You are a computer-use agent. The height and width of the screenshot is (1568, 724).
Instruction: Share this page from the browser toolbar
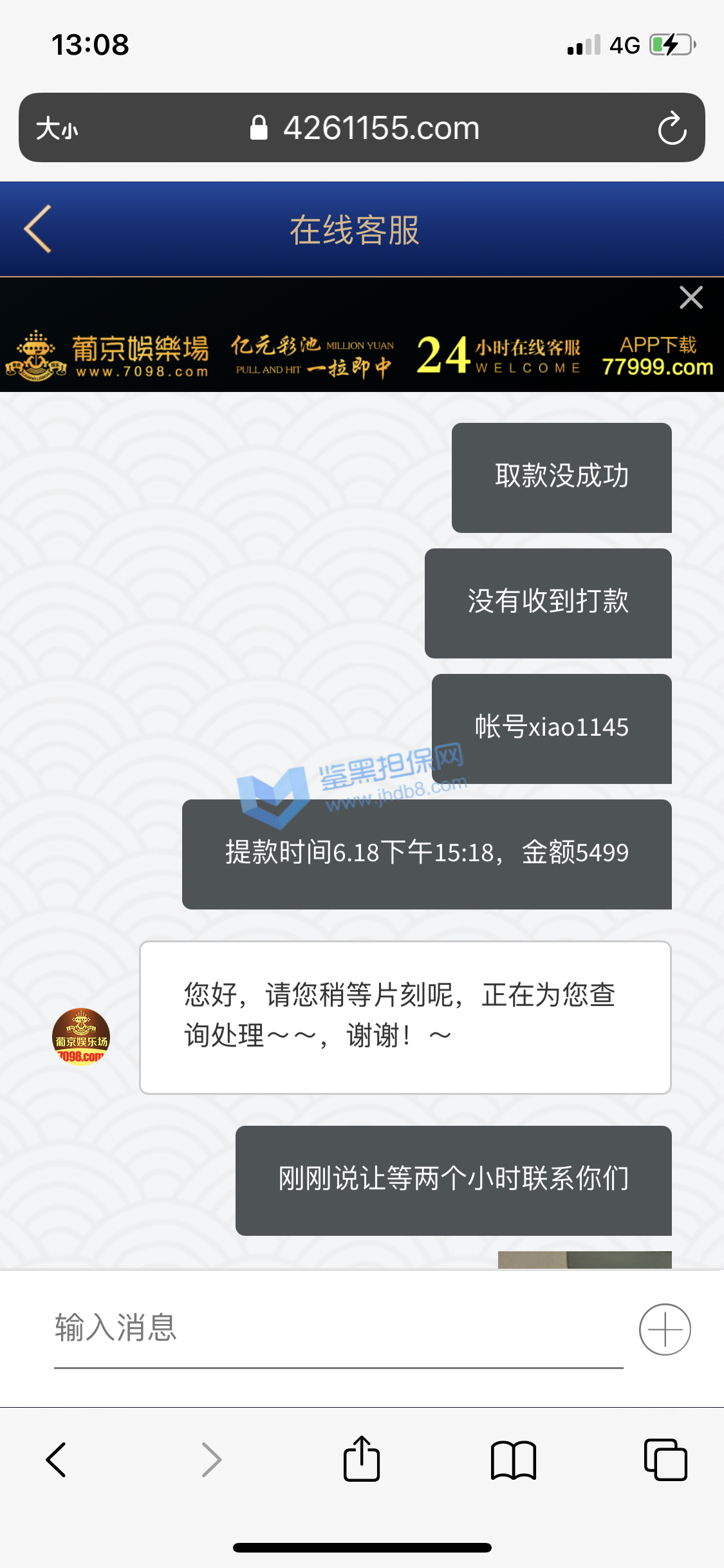tap(362, 1459)
